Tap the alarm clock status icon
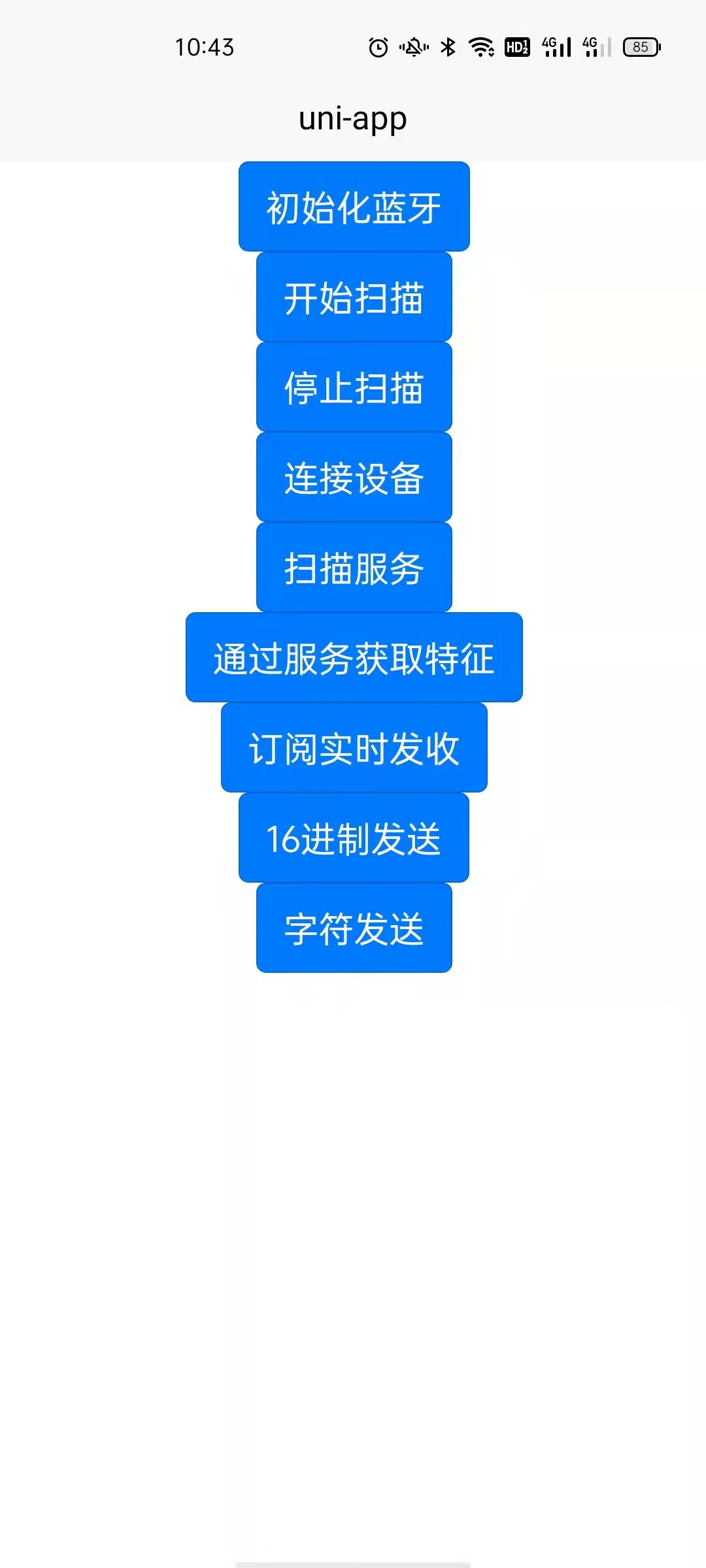The image size is (706, 1568). click(x=378, y=48)
